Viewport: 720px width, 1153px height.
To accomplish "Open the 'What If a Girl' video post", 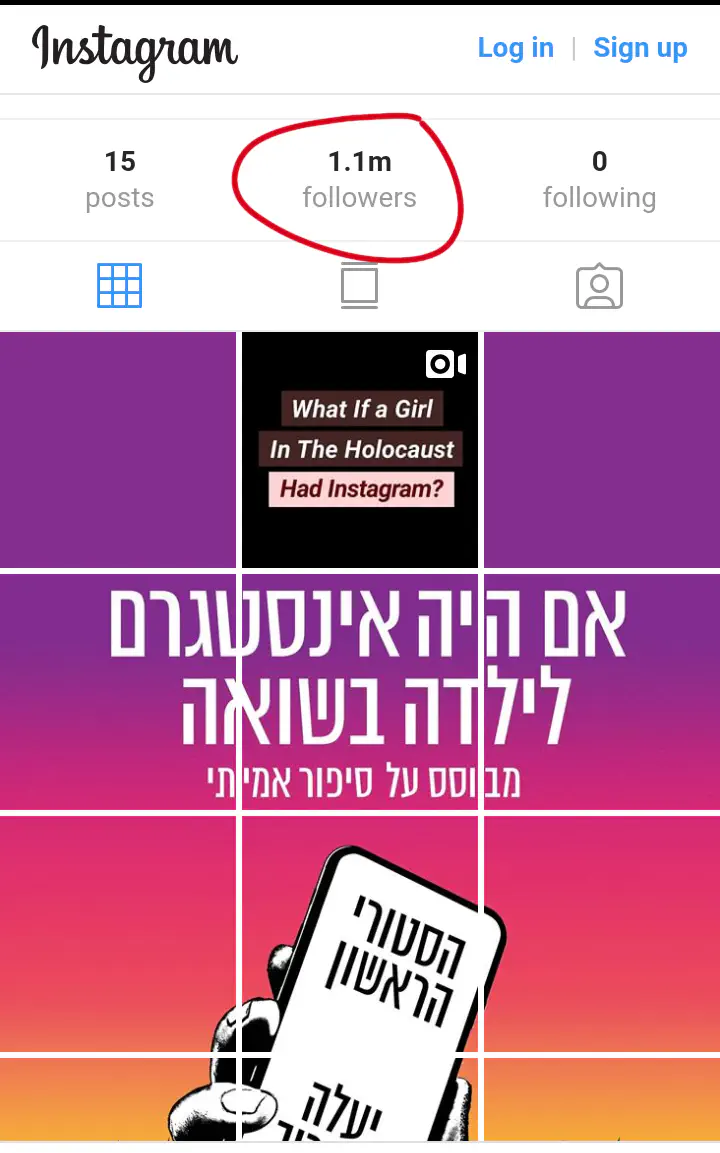I will 360,450.
